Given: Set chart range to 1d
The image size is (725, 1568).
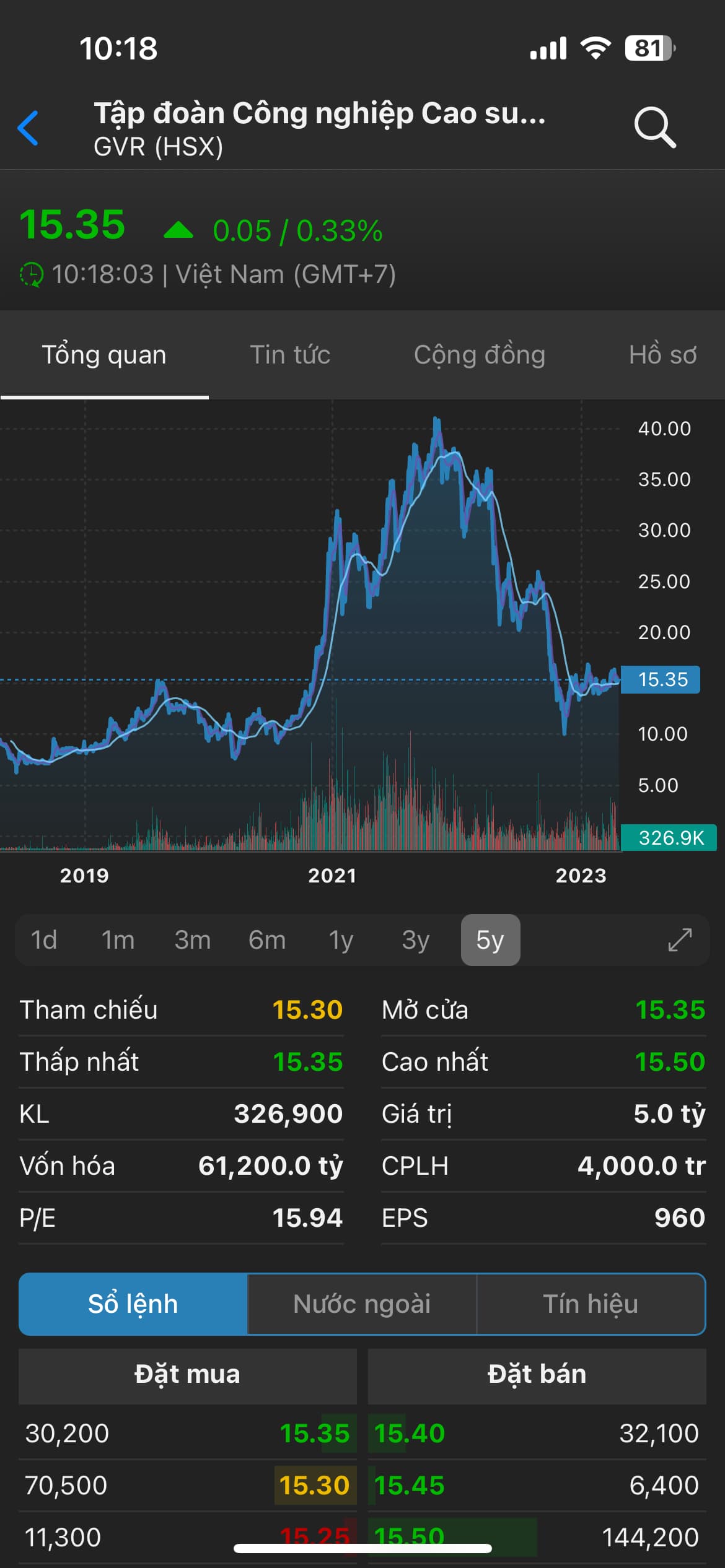Looking at the screenshot, I should (x=44, y=940).
